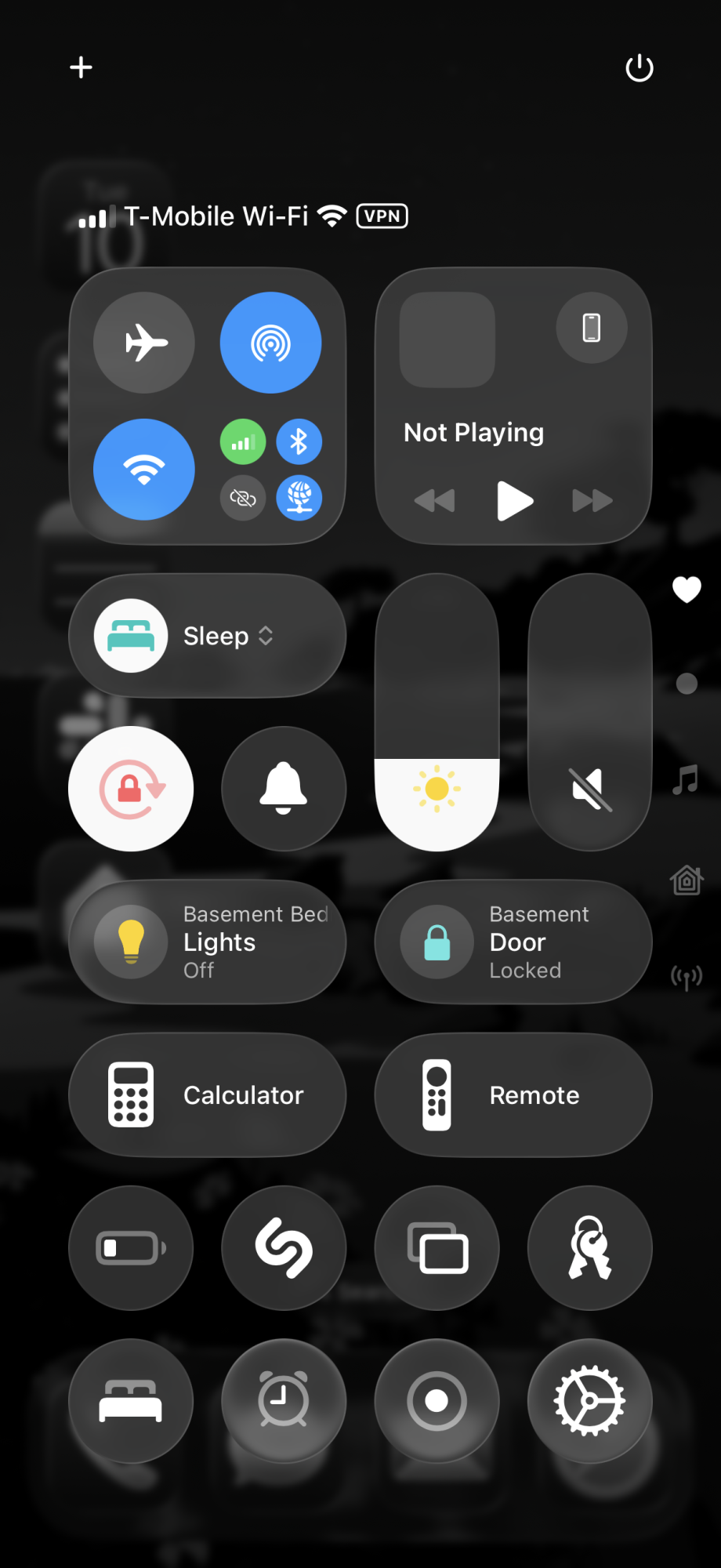Turn on Basement Bed Lights
The image size is (721, 1568).
tap(131, 942)
